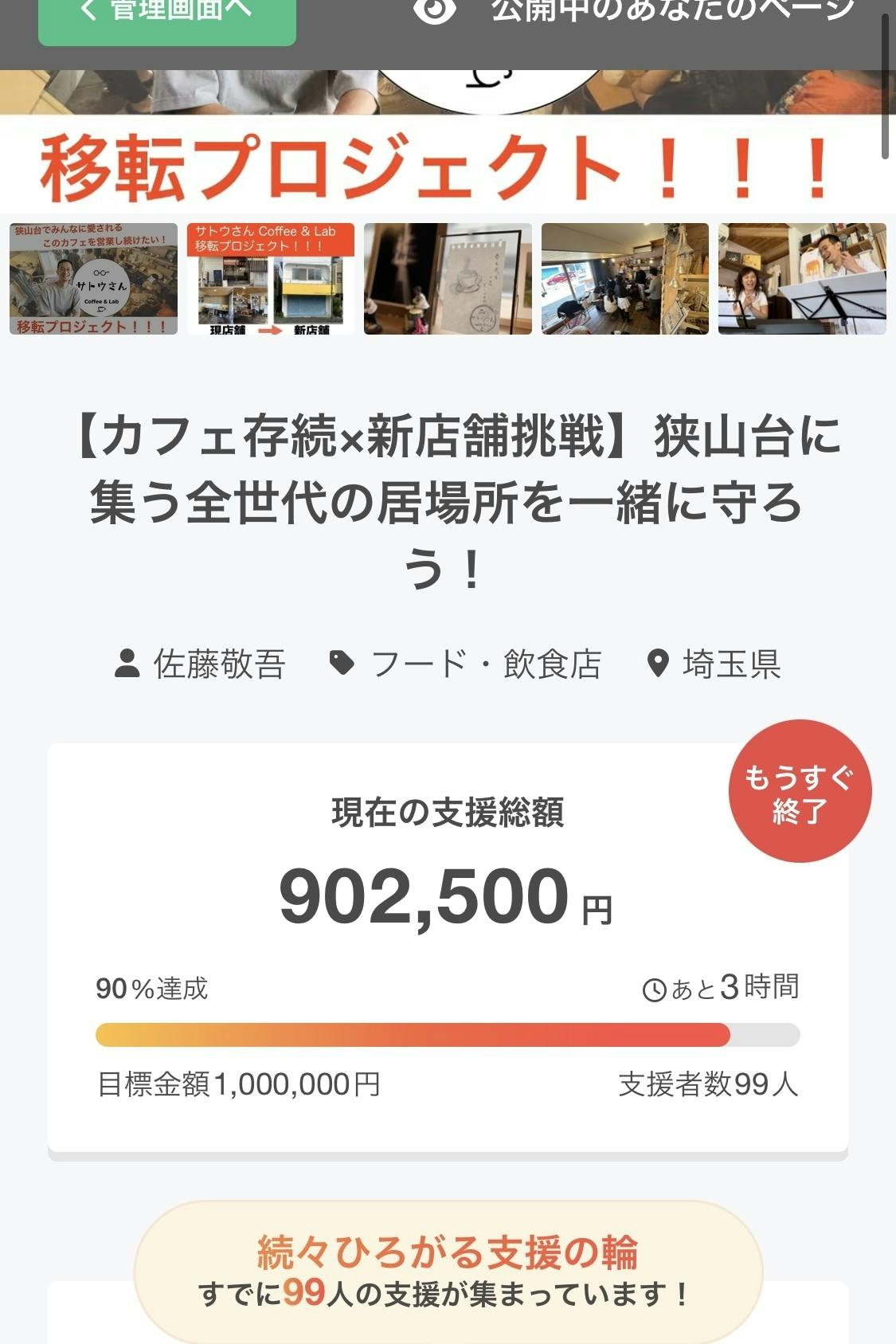Select the coffee cup signboard thumbnail
The image size is (896, 1344).
(x=448, y=279)
